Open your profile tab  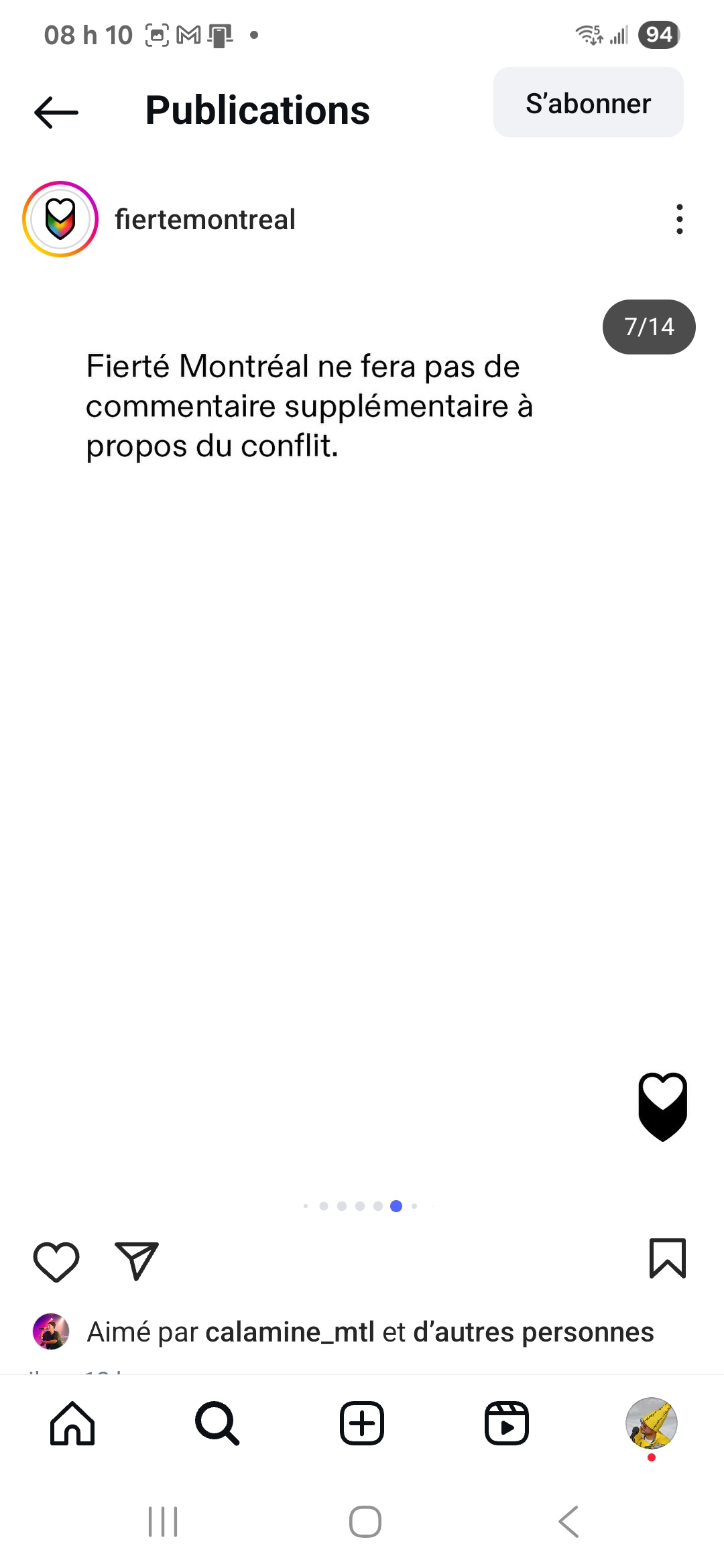point(651,1423)
